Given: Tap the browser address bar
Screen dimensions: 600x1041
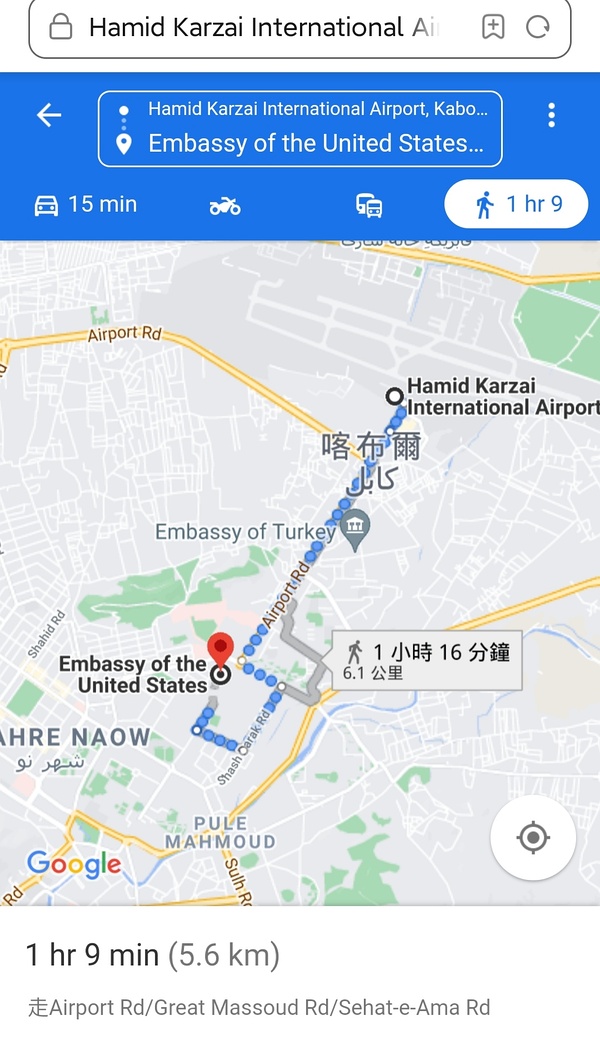Looking at the screenshot, I should [260, 28].
